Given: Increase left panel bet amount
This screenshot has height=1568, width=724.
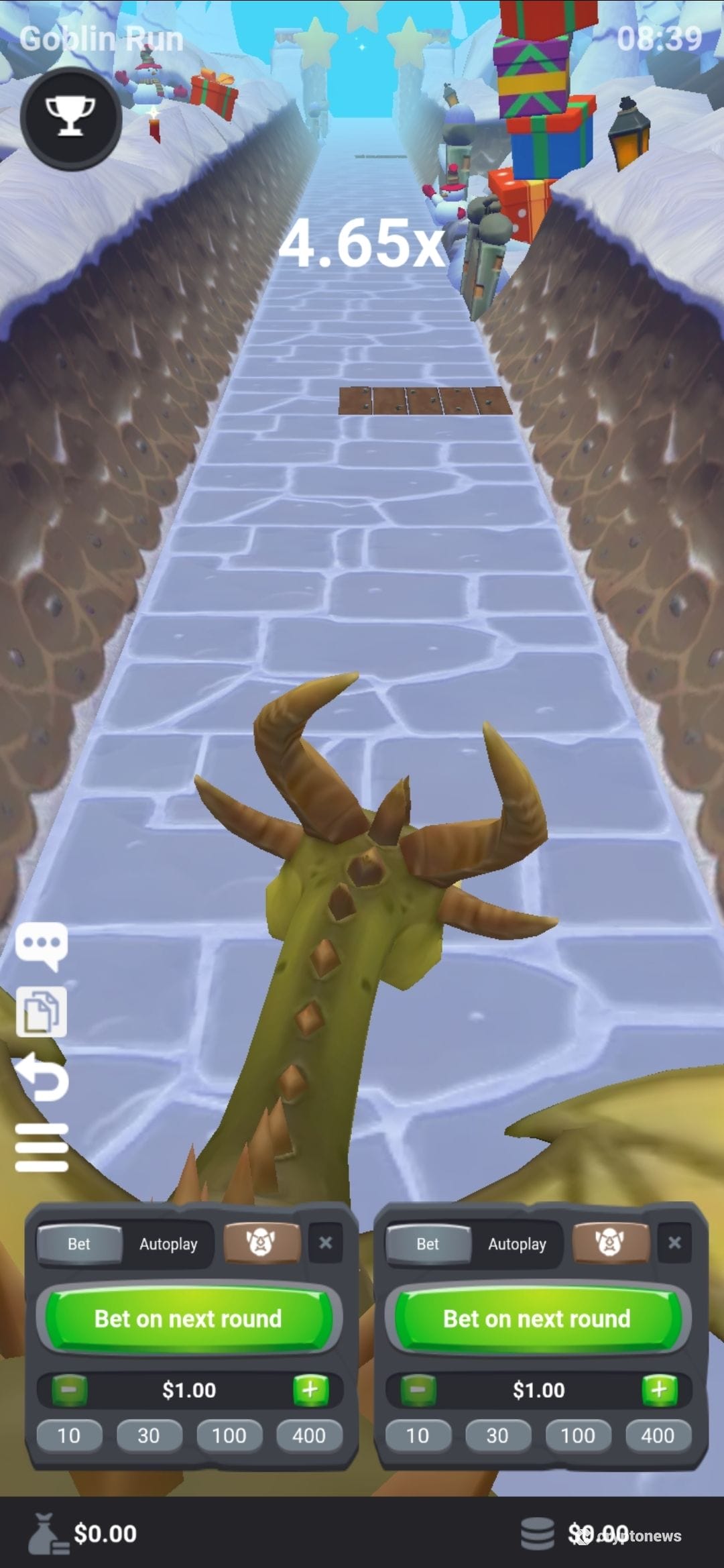Looking at the screenshot, I should [310, 1390].
